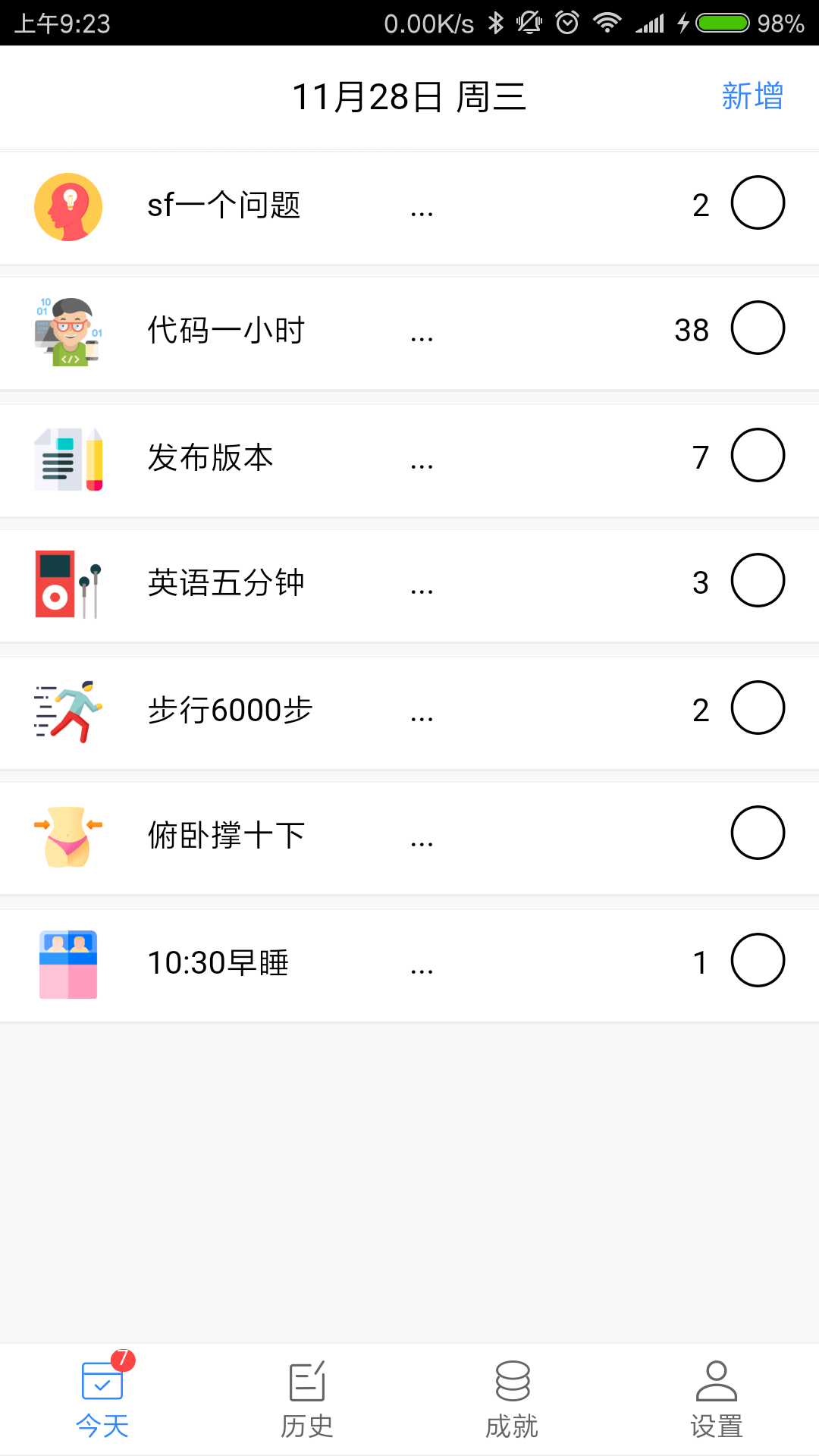819x1456 pixels.
Task: Tap the battery indicator in status bar
Action: click(x=721, y=24)
